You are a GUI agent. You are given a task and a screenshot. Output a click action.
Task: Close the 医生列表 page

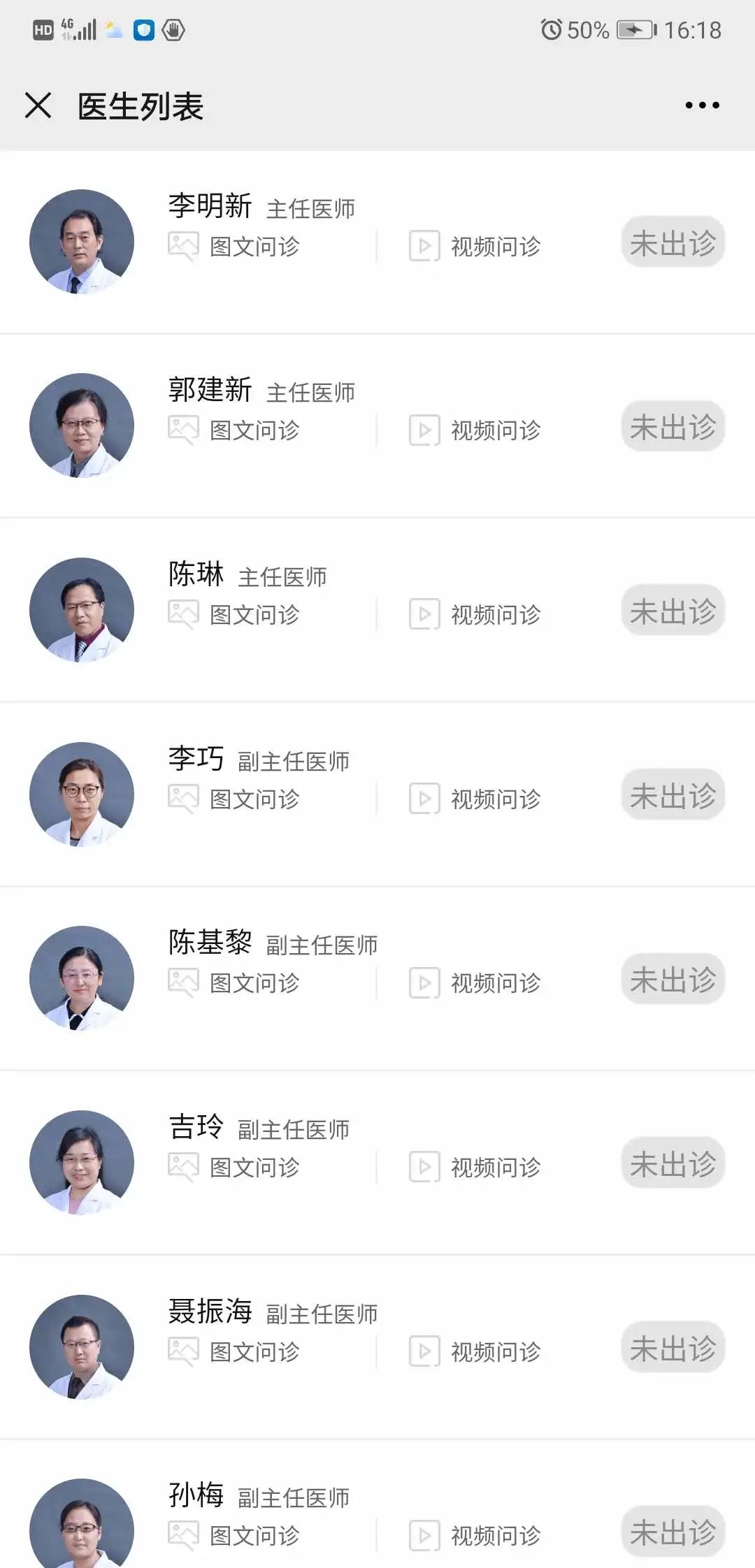[x=38, y=106]
